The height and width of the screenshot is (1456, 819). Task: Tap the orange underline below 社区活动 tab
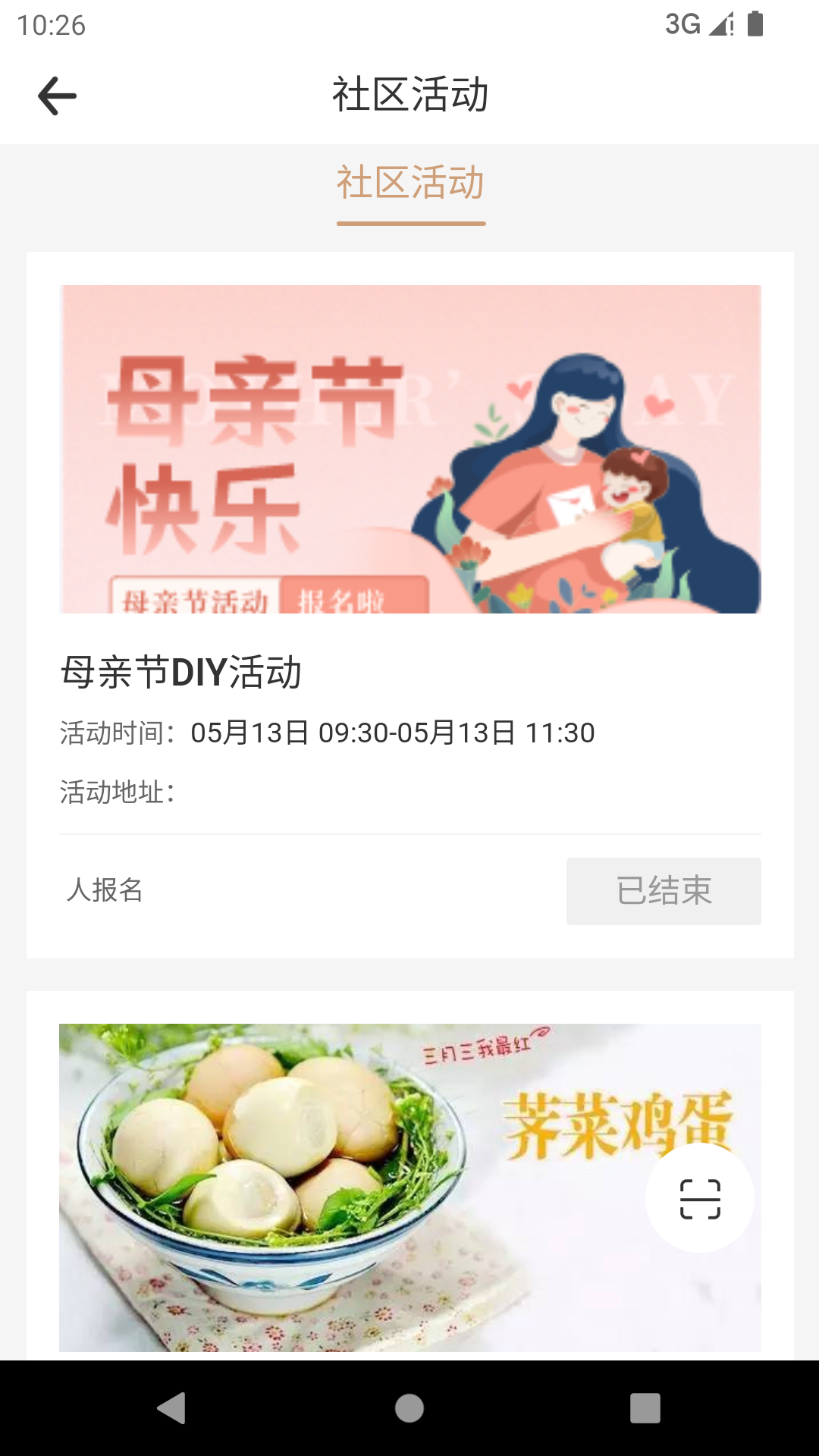(x=409, y=222)
